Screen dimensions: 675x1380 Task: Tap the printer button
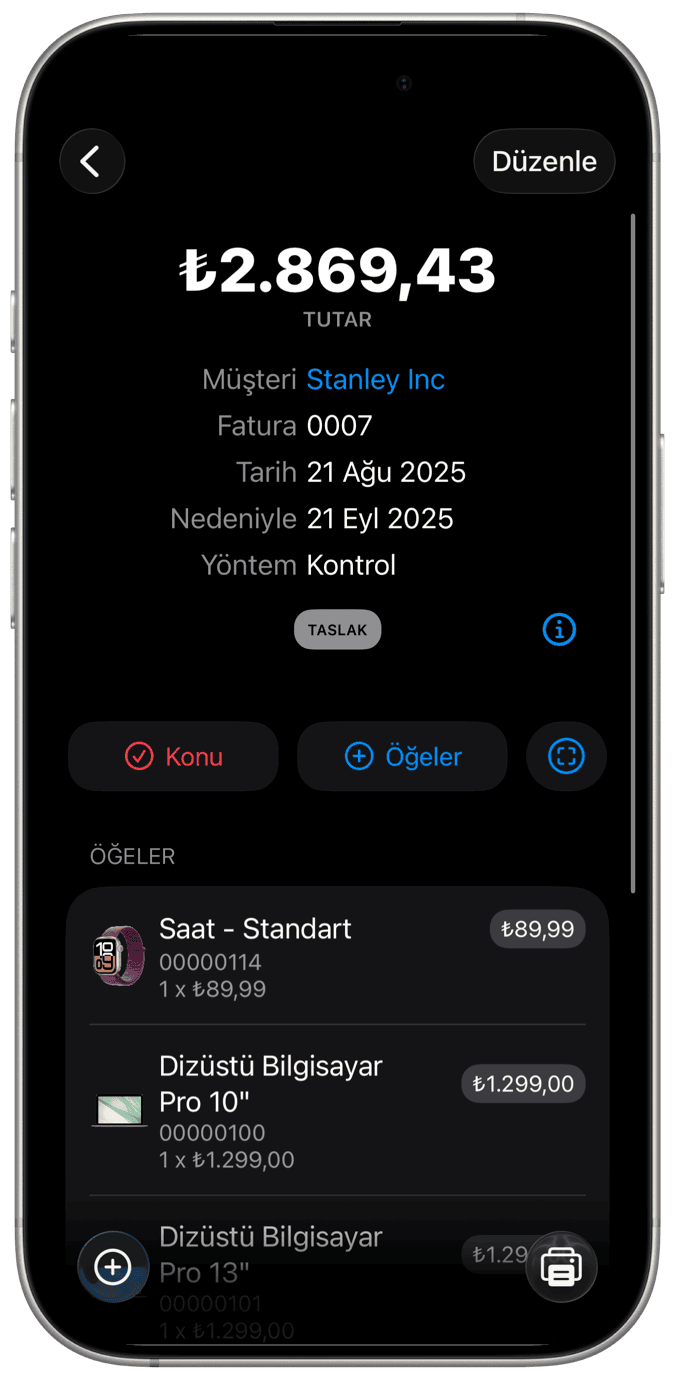pos(561,1267)
